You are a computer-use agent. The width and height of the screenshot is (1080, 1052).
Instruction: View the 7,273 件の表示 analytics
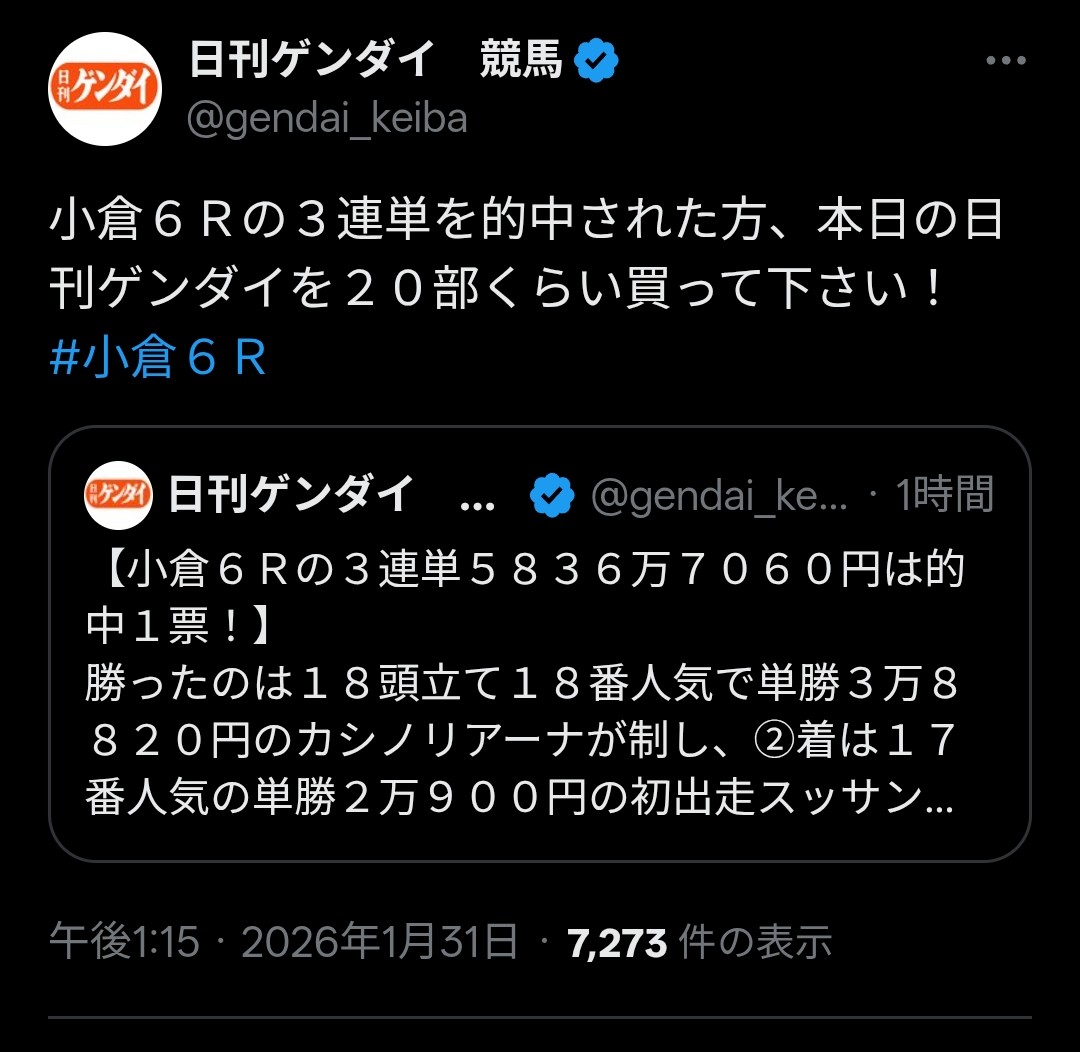click(x=699, y=942)
